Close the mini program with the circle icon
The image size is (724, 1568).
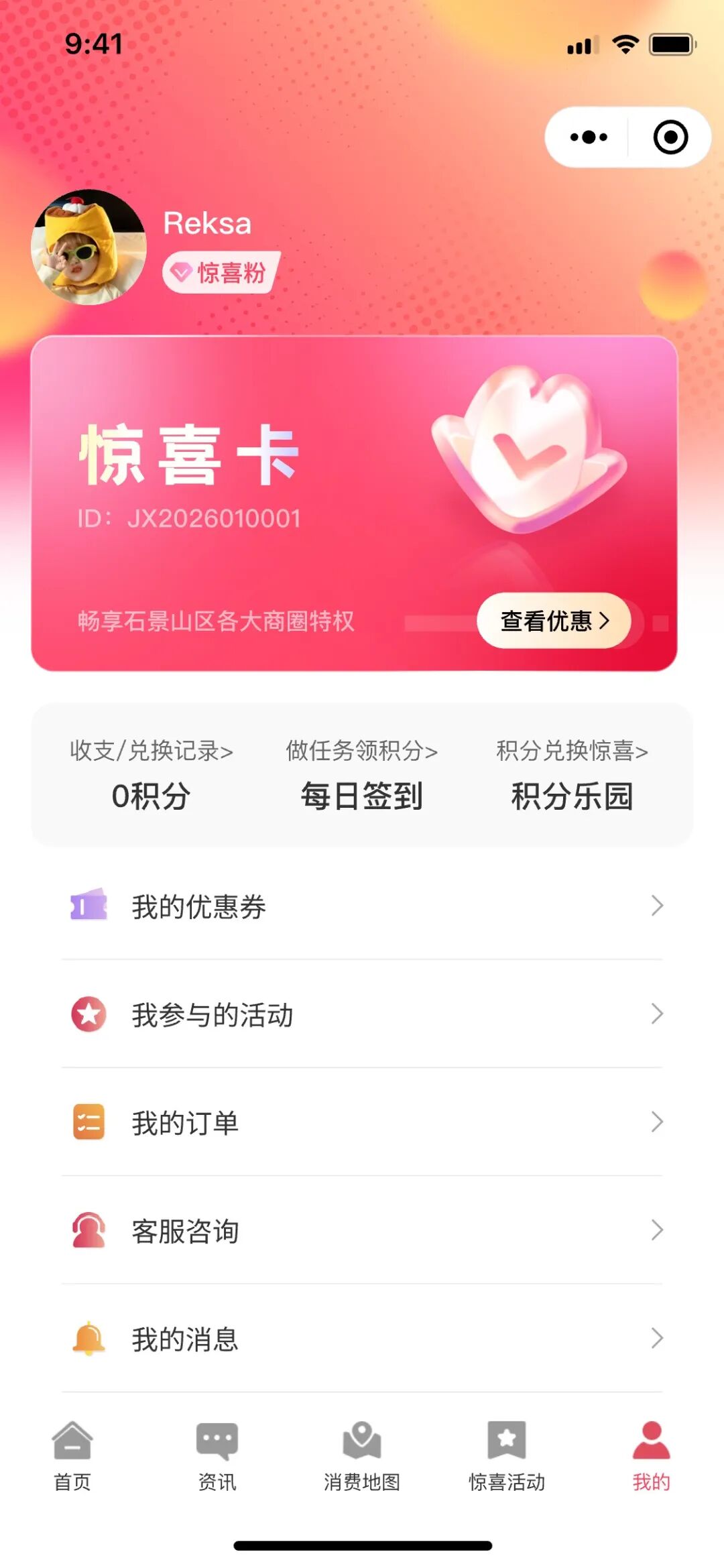[670, 137]
